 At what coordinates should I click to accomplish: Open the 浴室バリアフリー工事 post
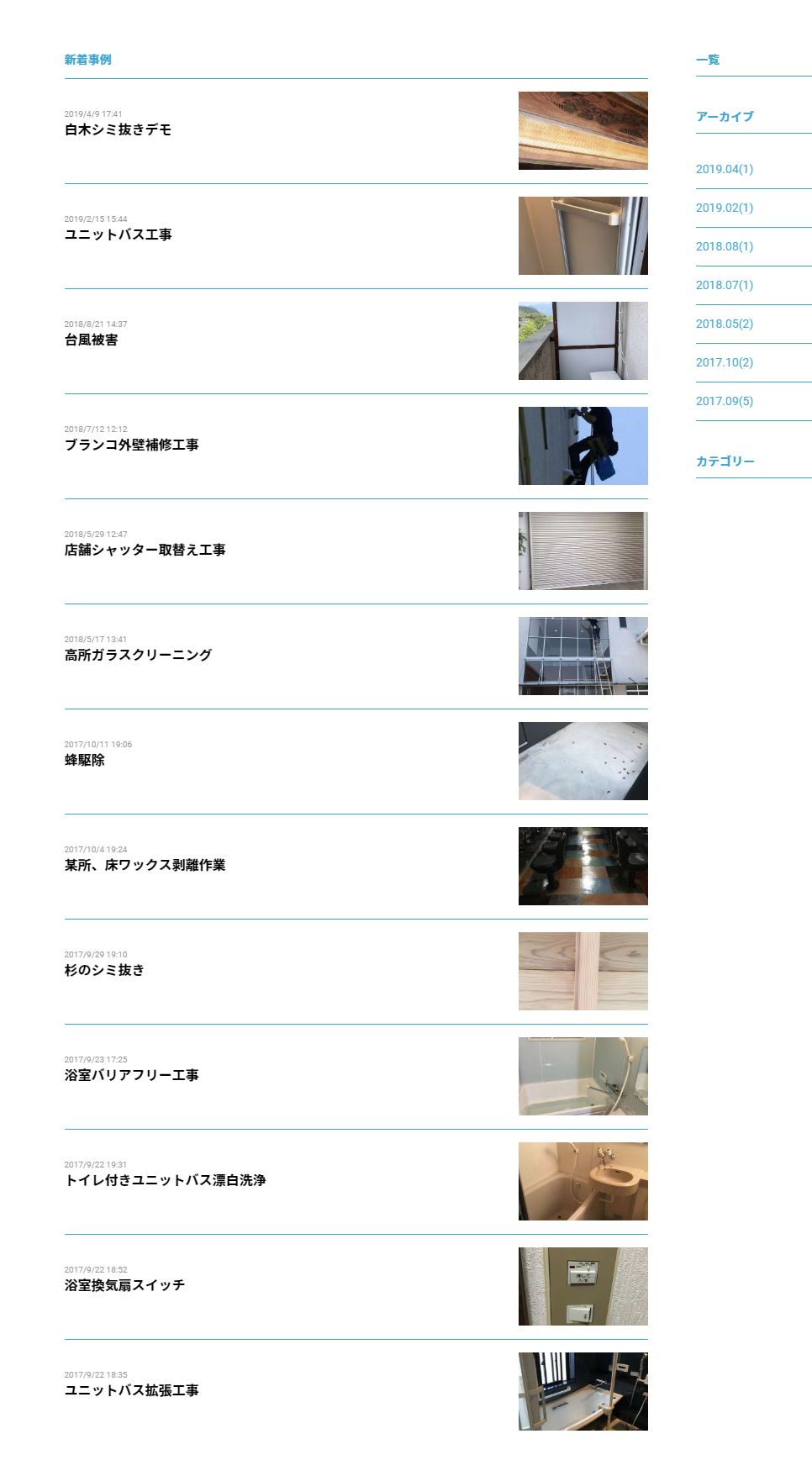pos(131,1075)
